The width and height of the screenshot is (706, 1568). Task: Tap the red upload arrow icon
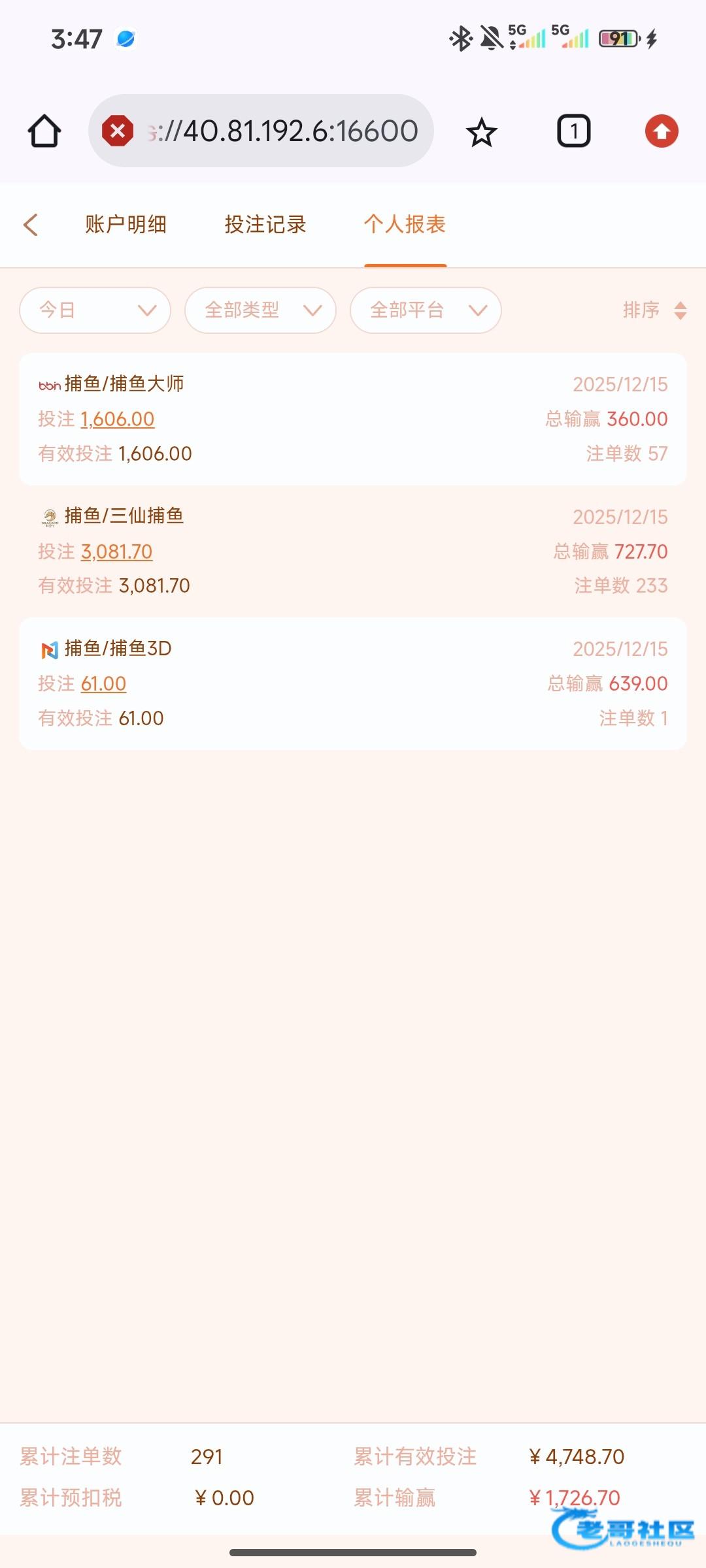[x=662, y=131]
